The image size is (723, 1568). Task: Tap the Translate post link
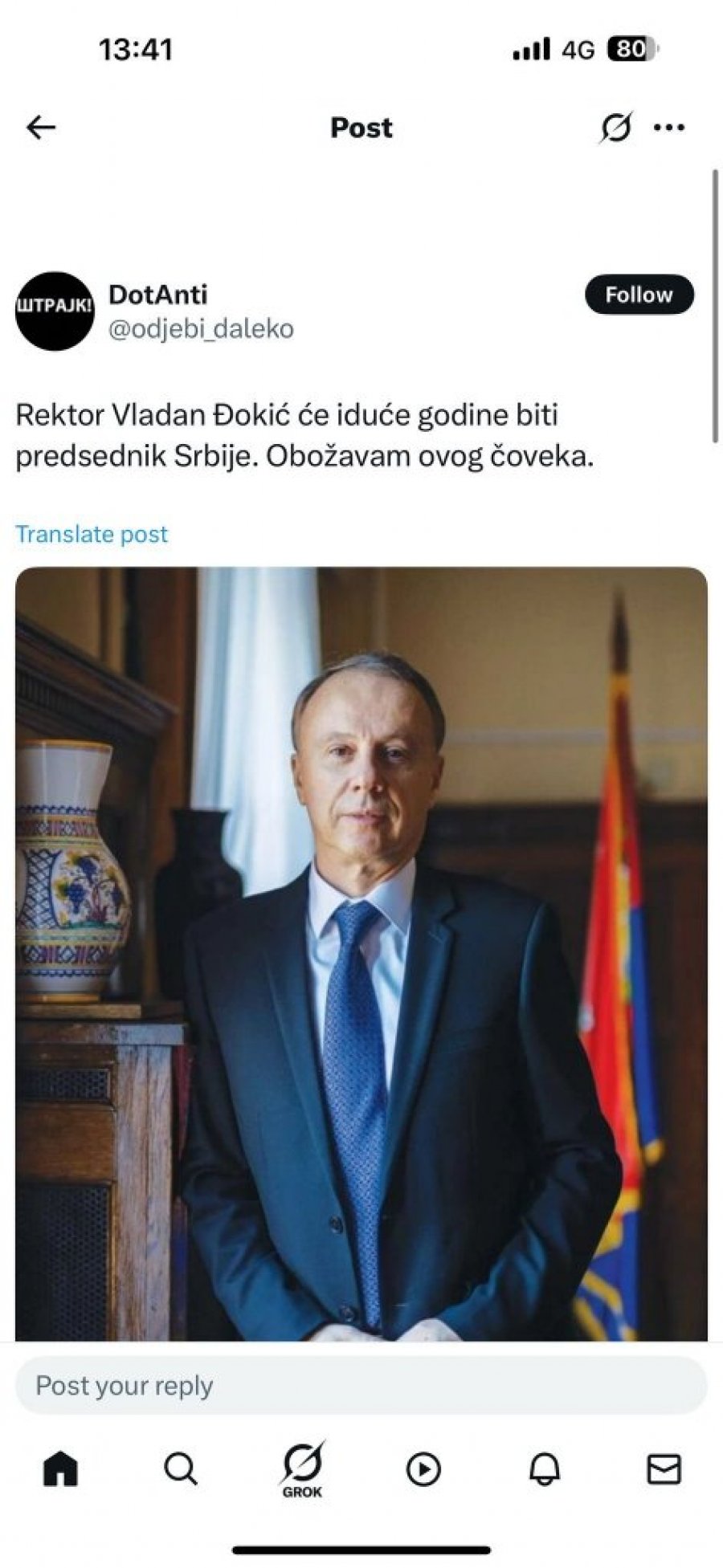(92, 534)
